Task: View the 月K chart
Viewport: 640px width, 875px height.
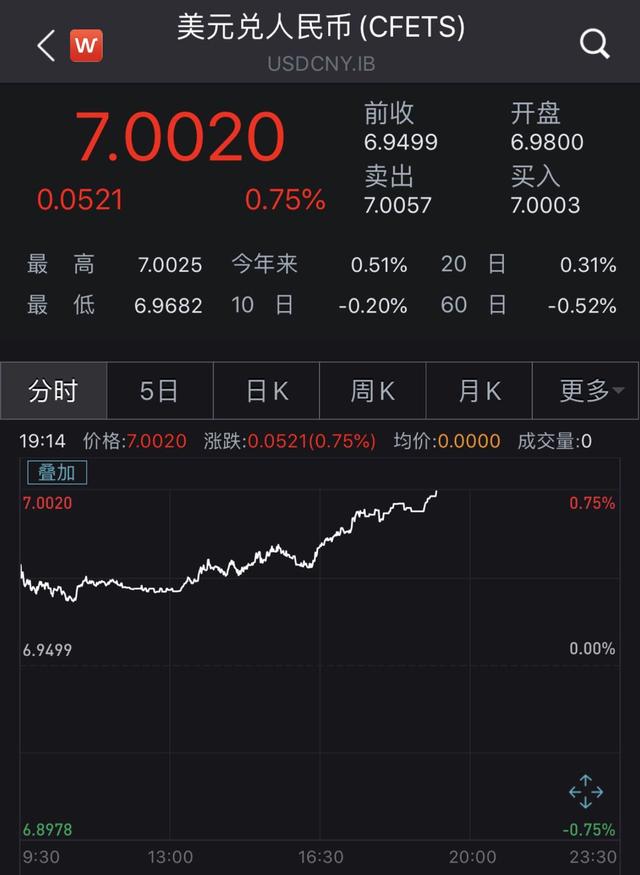Action: click(479, 391)
